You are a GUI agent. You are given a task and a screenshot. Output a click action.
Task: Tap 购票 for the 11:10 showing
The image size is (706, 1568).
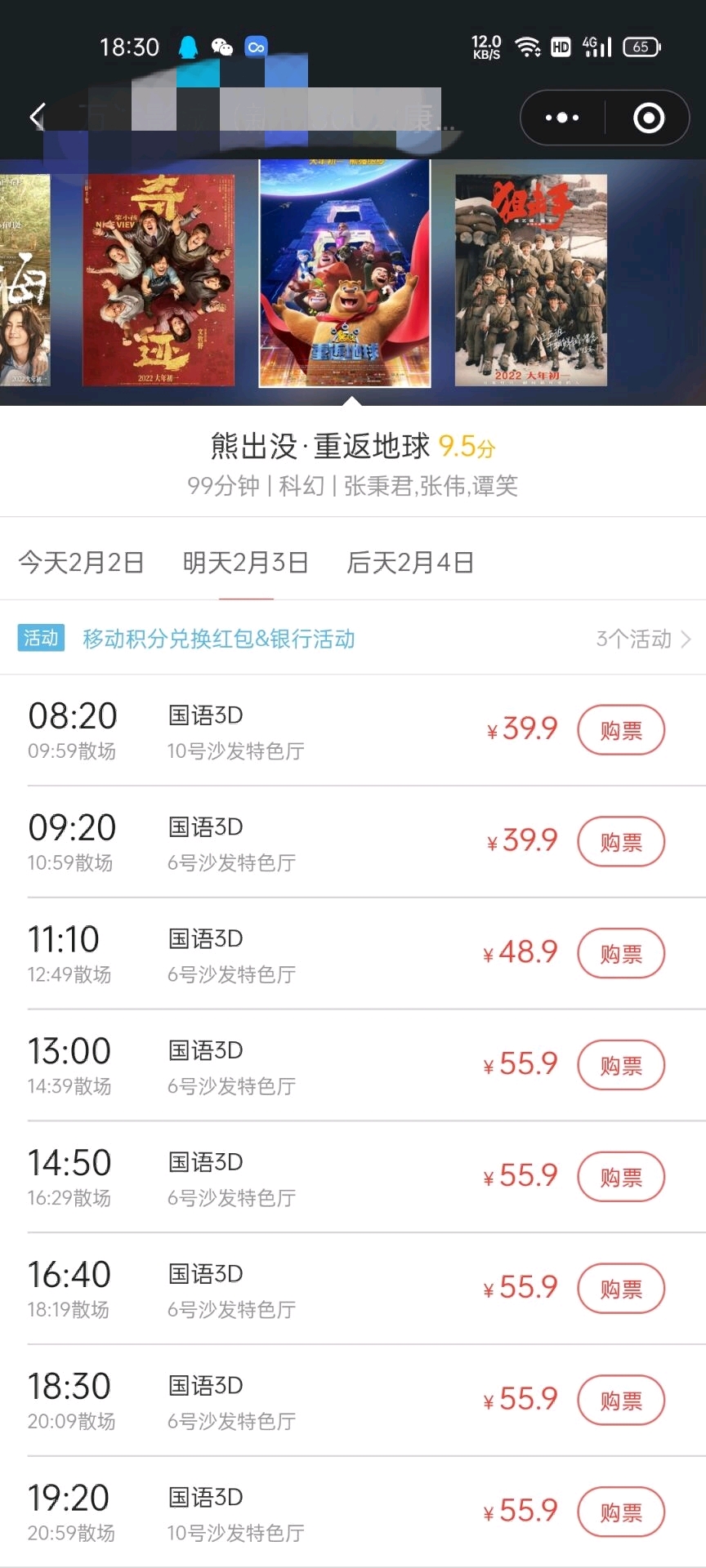(621, 954)
